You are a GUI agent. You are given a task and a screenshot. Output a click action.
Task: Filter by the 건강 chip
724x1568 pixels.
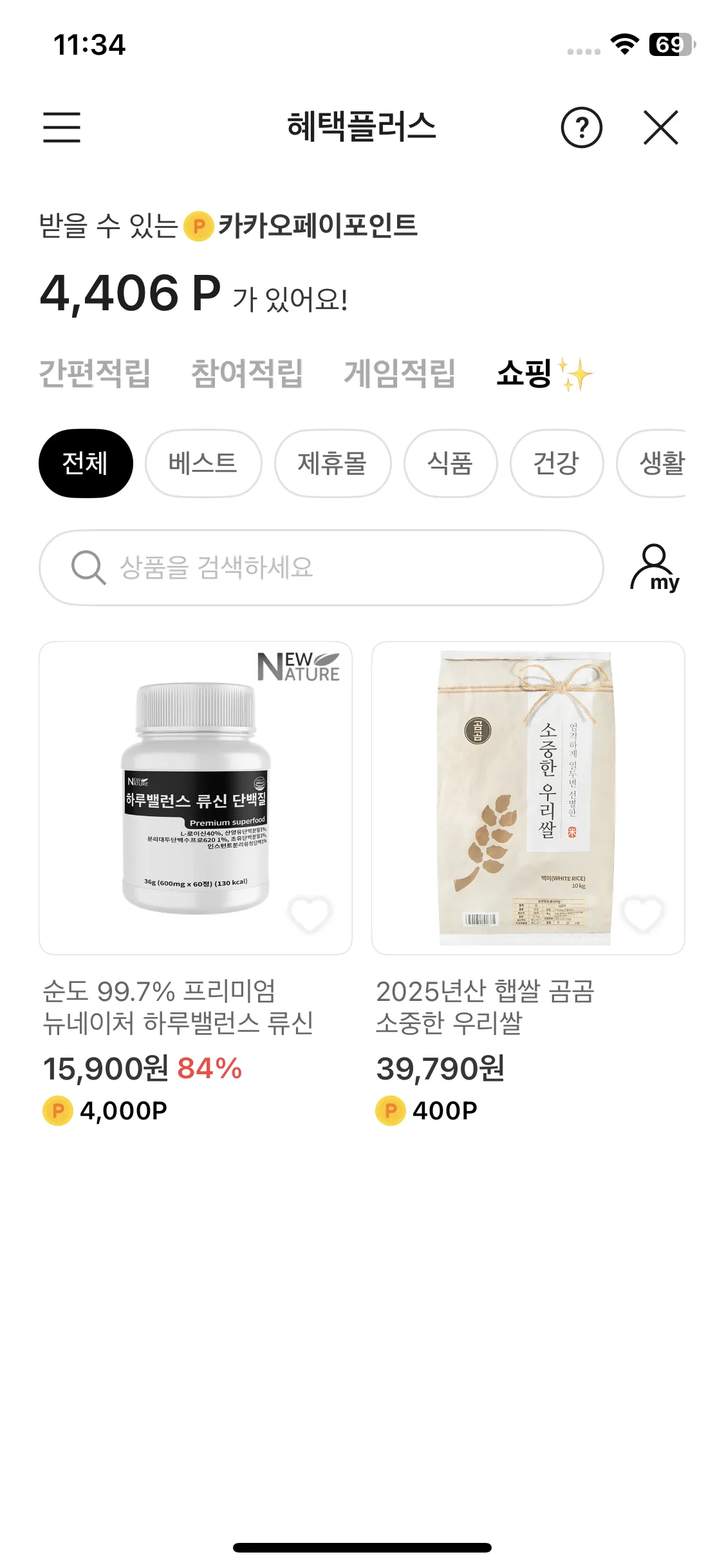point(556,463)
